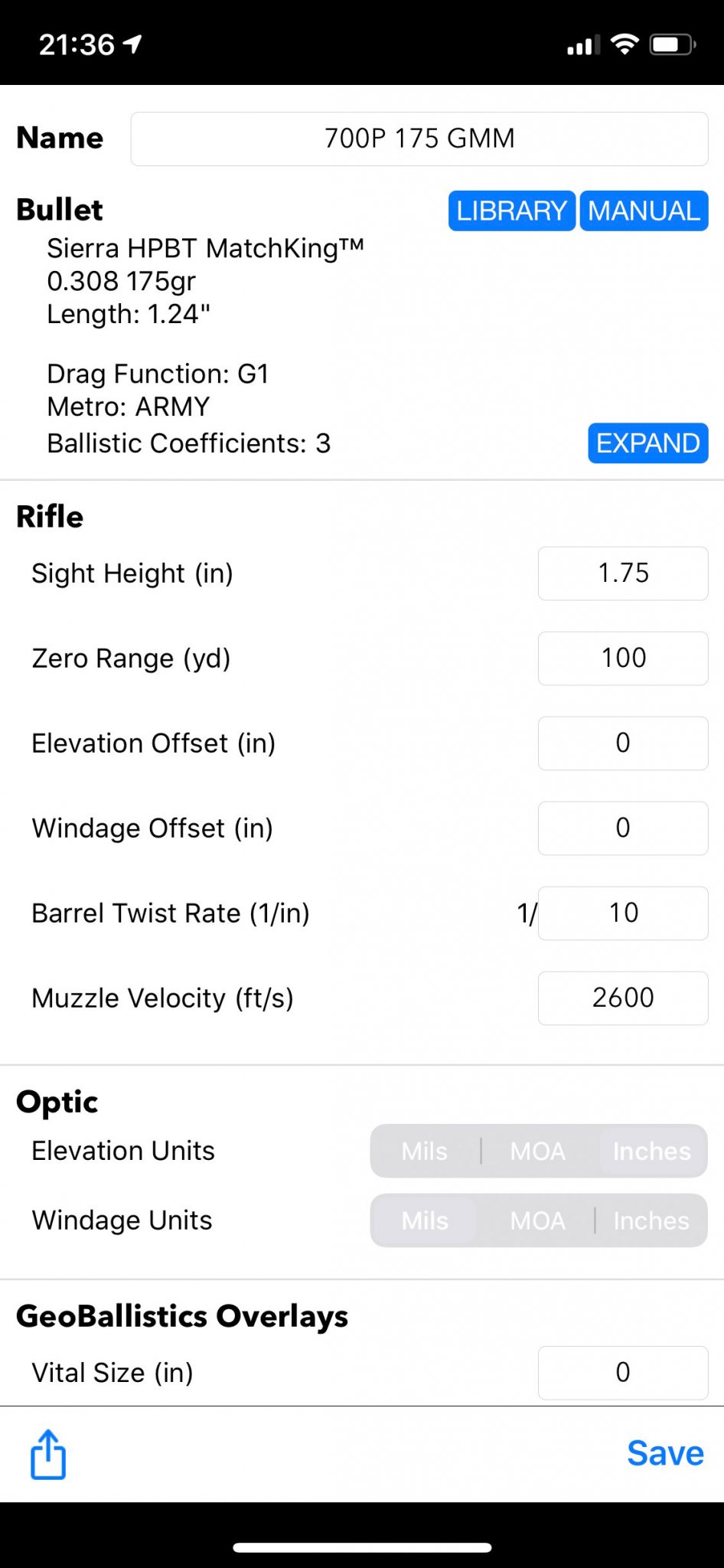Screen dimensions: 724x1568
Task: Edit the Elevation Offset field
Action: pos(623,743)
